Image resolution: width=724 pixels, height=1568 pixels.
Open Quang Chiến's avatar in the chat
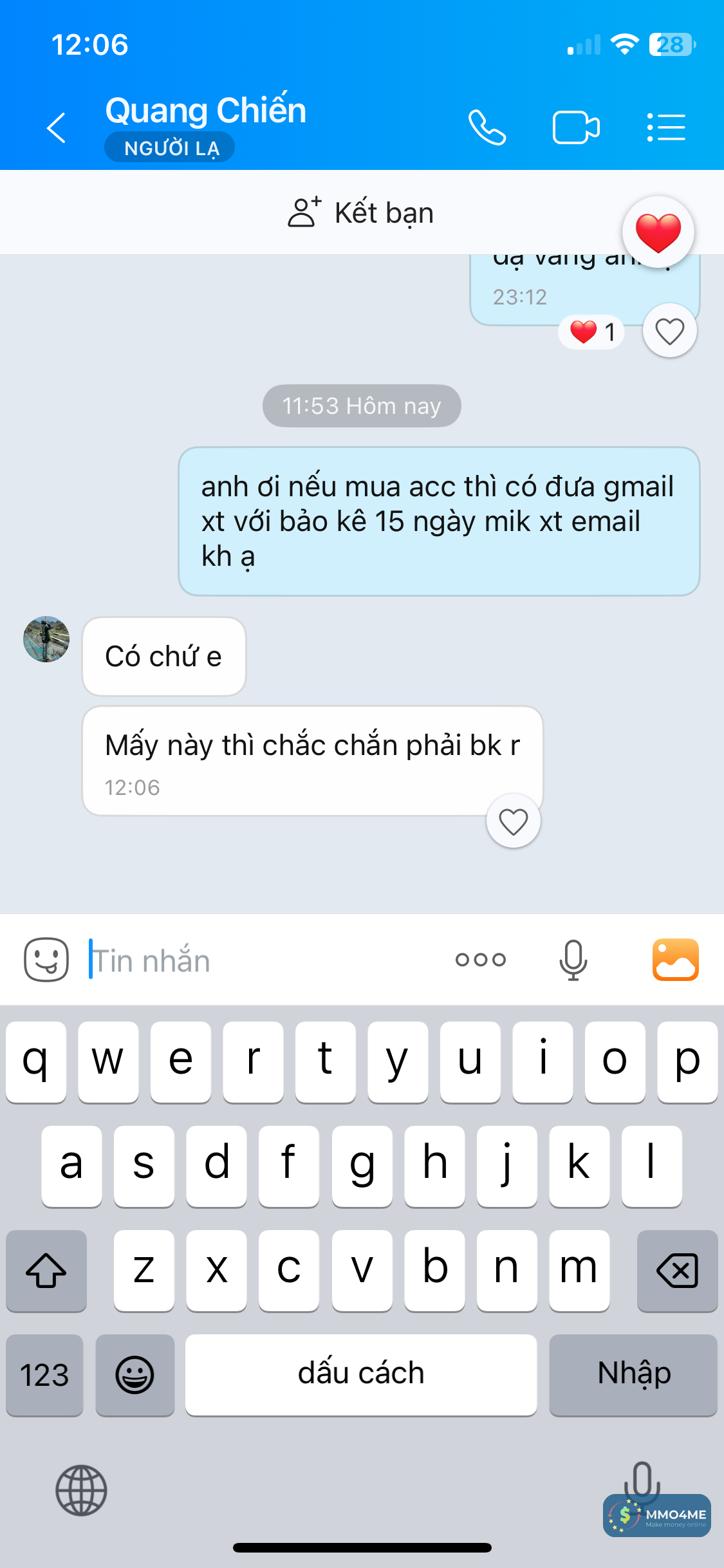pyautogui.click(x=46, y=639)
